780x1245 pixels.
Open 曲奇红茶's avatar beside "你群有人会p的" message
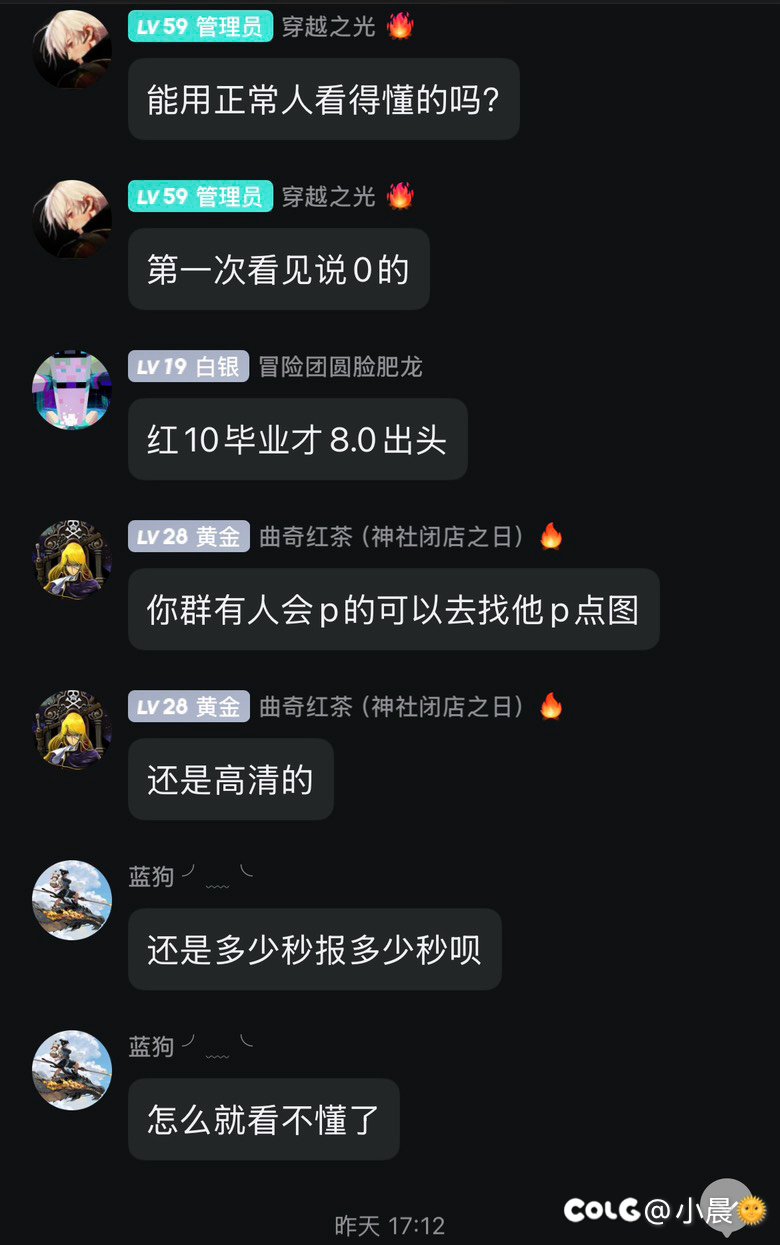click(72, 560)
